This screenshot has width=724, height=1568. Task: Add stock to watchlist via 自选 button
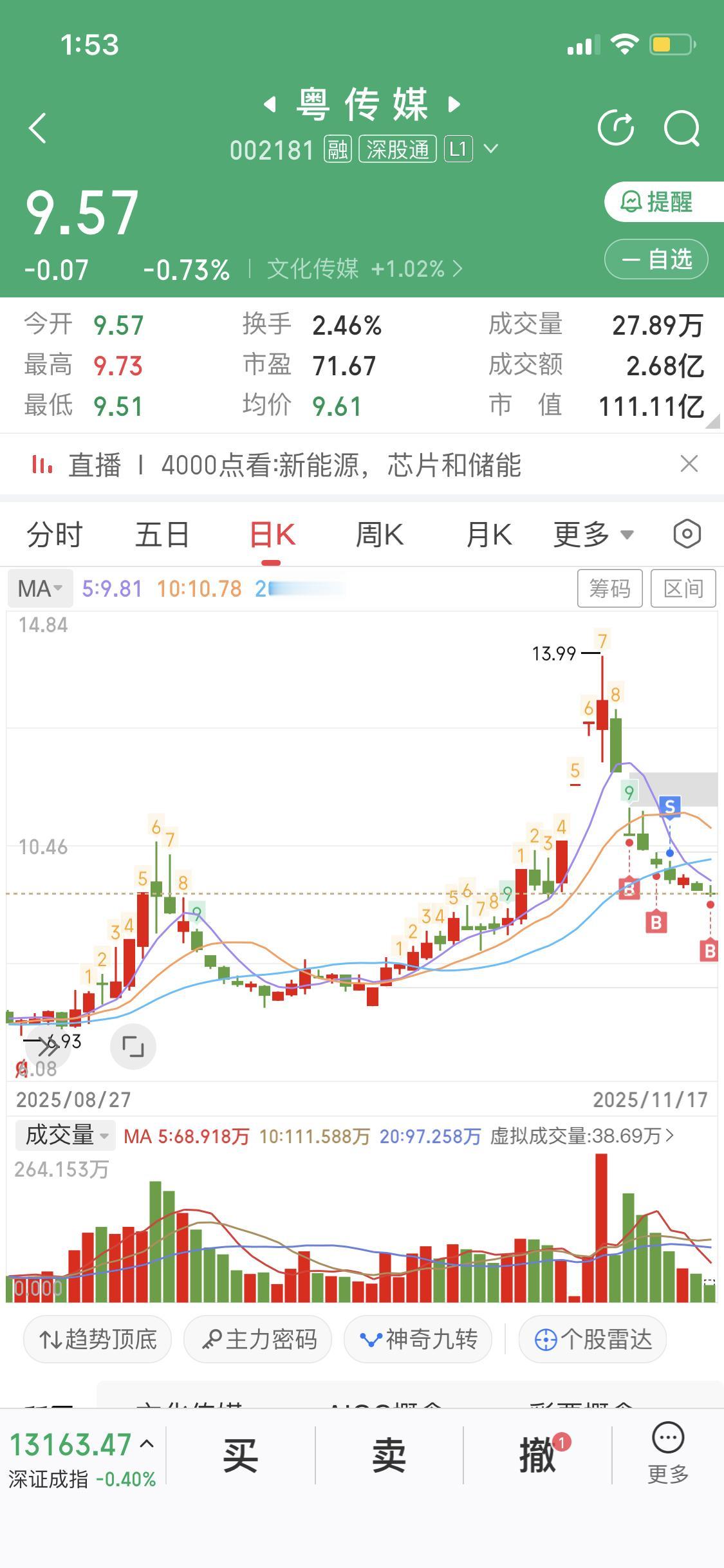coord(656,259)
